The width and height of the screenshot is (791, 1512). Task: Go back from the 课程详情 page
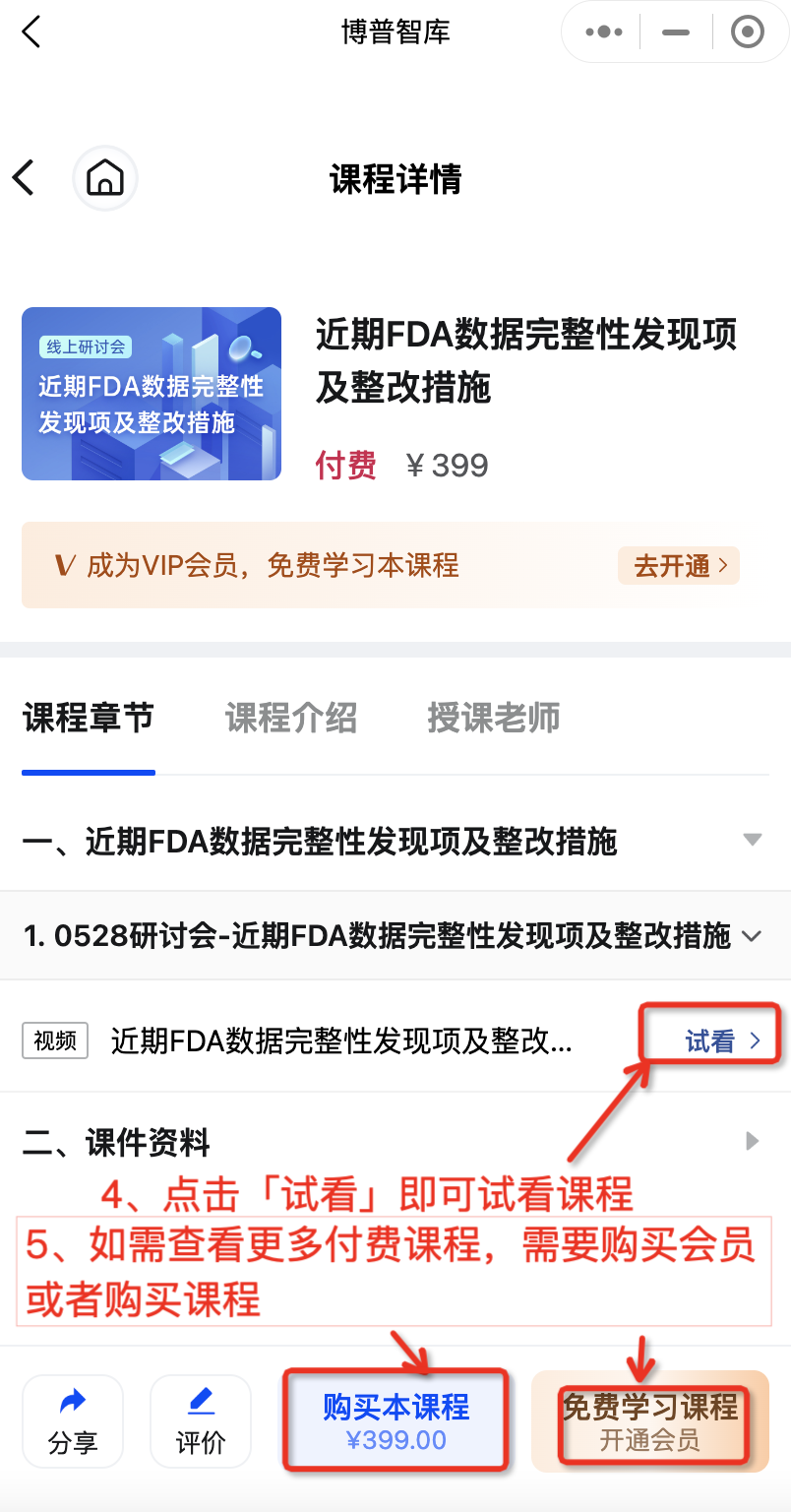click(24, 178)
